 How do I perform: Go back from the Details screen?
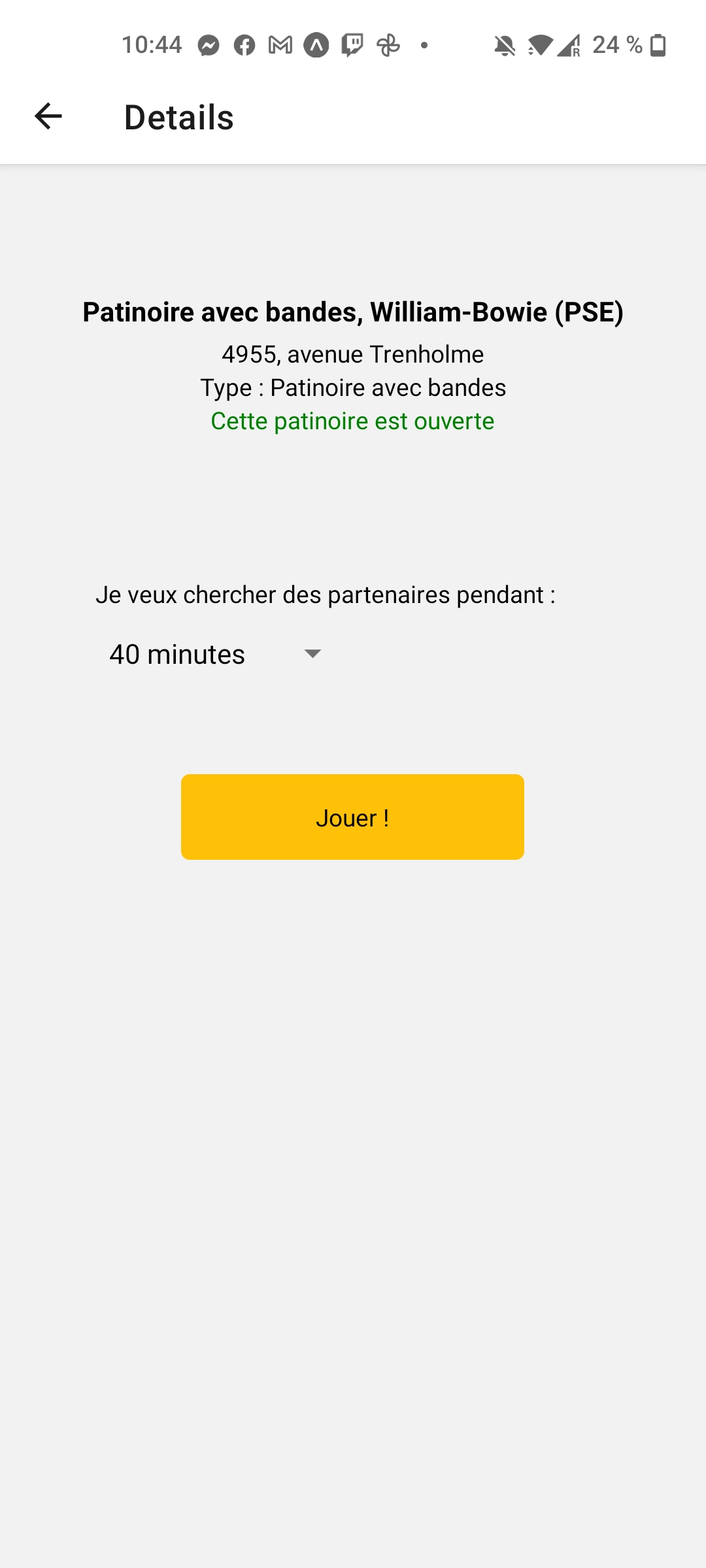[x=48, y=117]
